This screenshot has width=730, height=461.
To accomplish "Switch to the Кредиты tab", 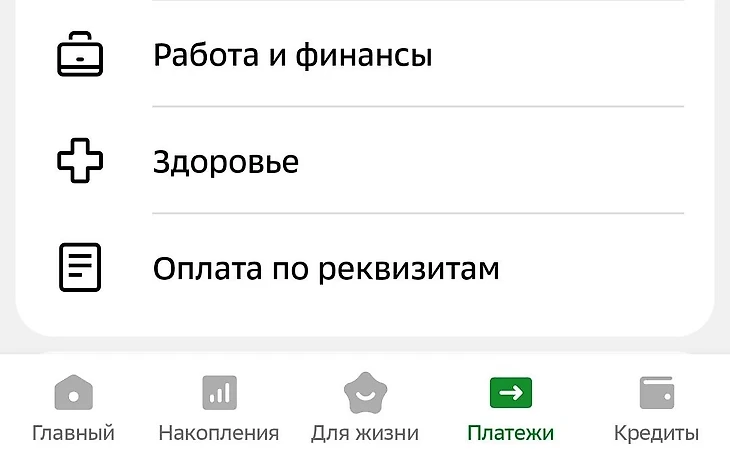I will [656, 408].
